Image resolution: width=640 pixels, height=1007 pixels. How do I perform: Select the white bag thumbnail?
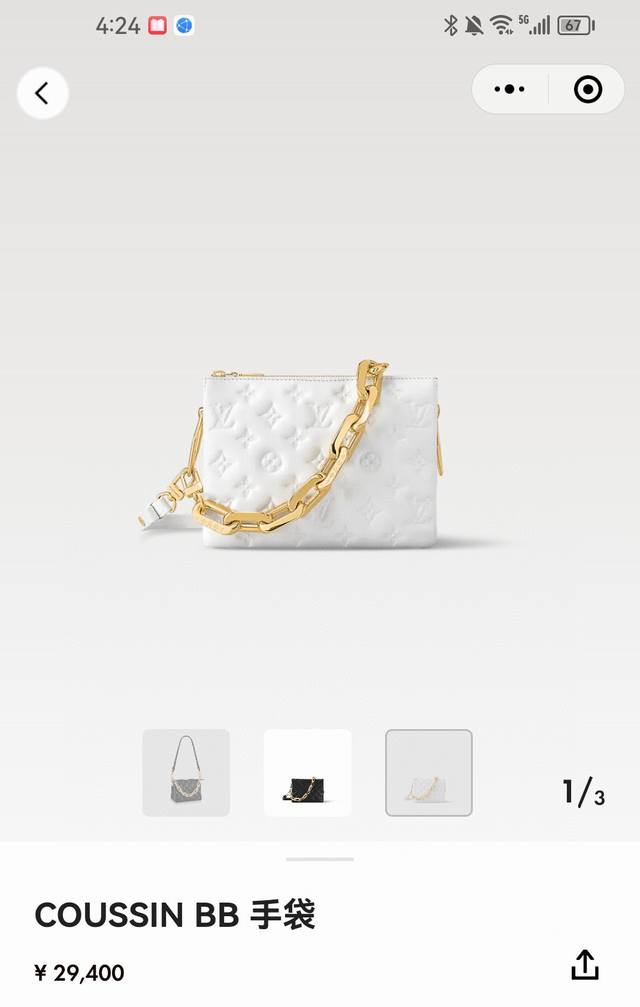click(x=429, y=772)
